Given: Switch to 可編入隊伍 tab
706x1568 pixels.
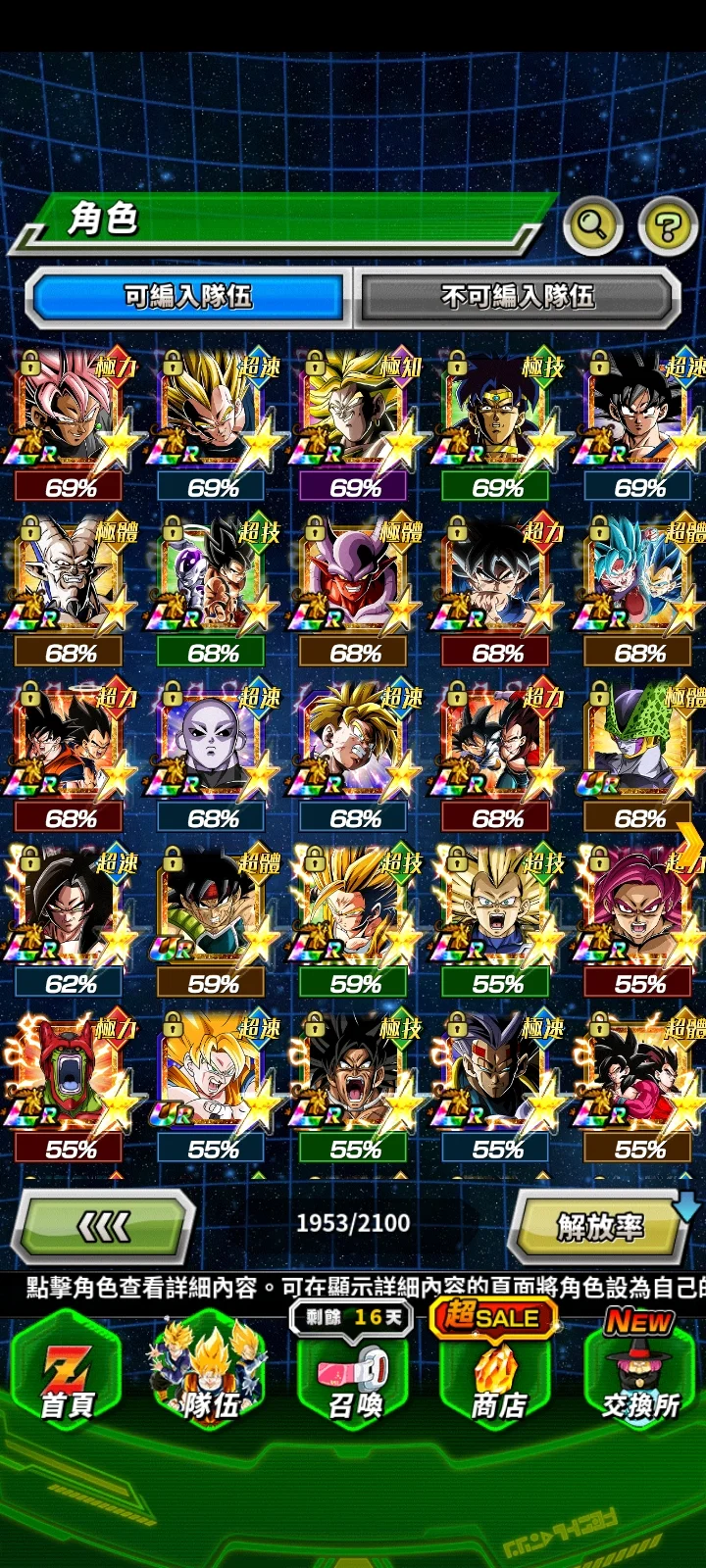Looking at the screenshot, I should pyautogui.click(x=188, y=295).
